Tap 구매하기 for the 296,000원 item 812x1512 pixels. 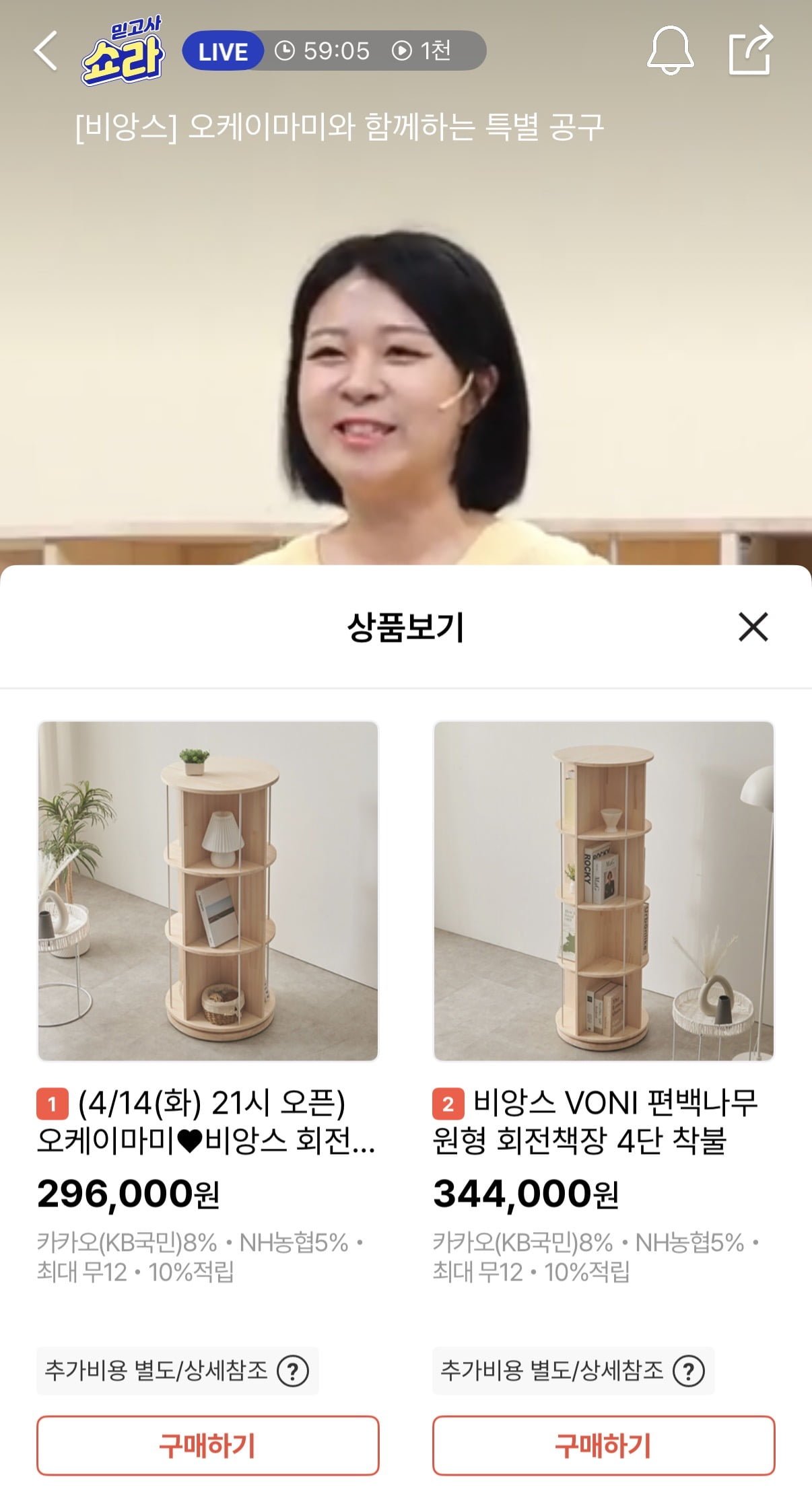pyautogui.click(x=208, y=1445)
